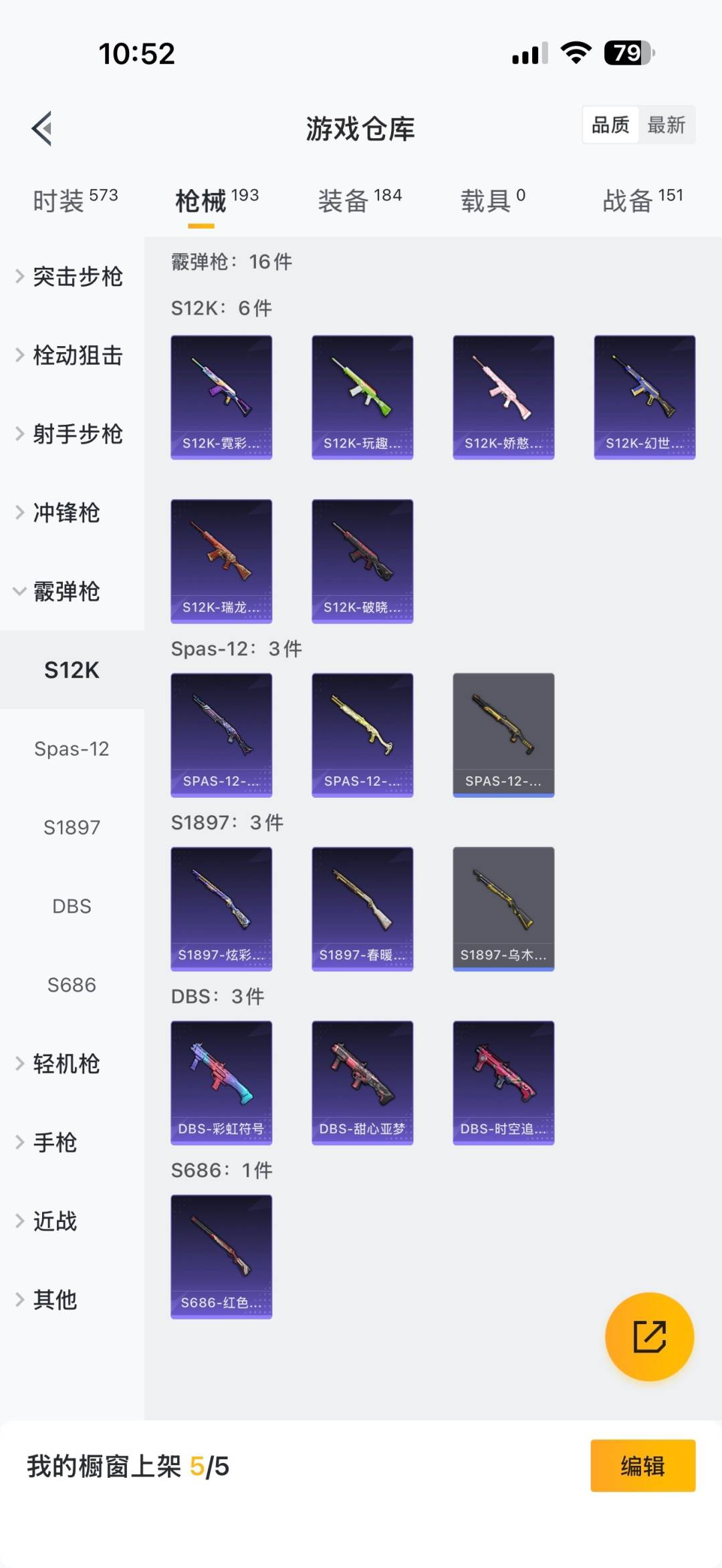
Task: Switch to the 装备 tab
Action: click(360, 200)
